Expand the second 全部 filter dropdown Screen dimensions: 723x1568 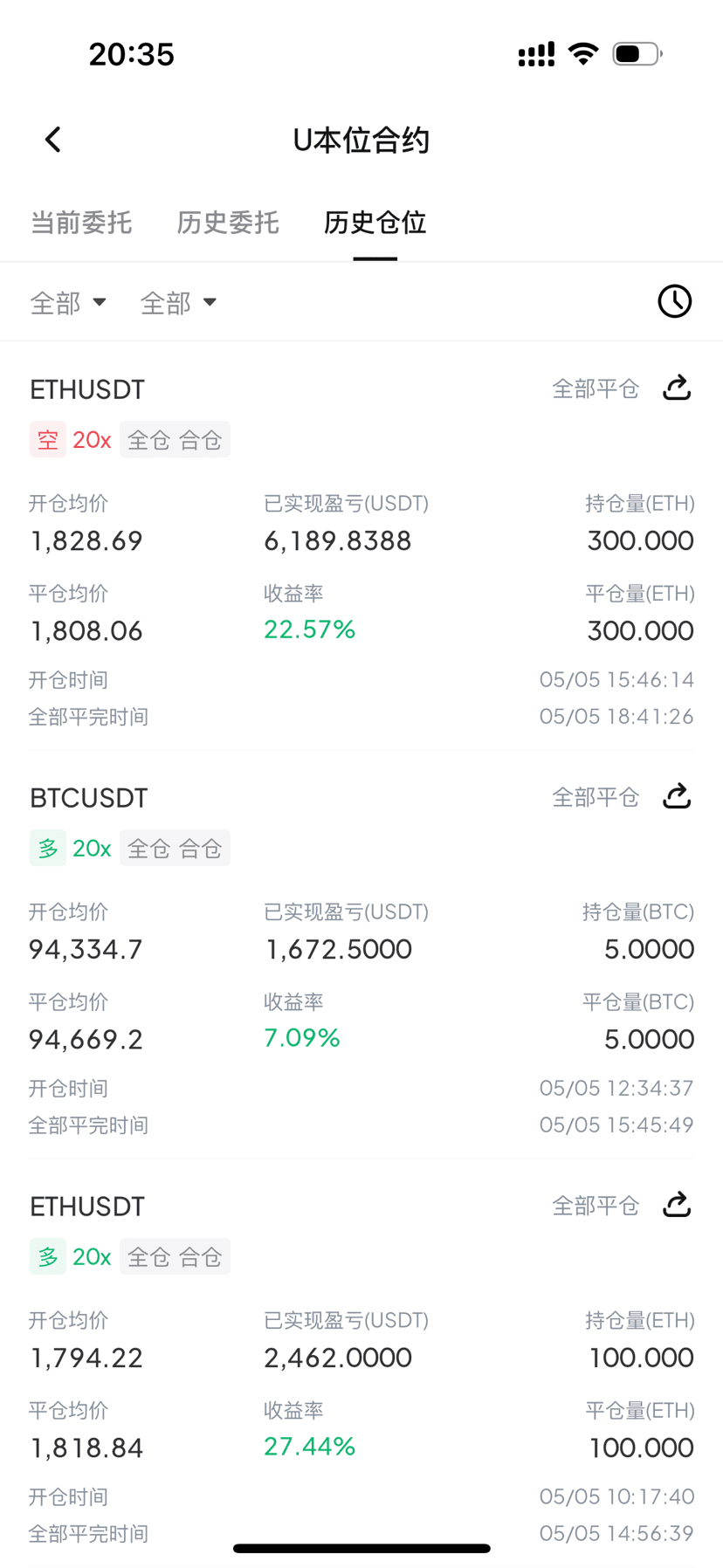coord(178,303)
